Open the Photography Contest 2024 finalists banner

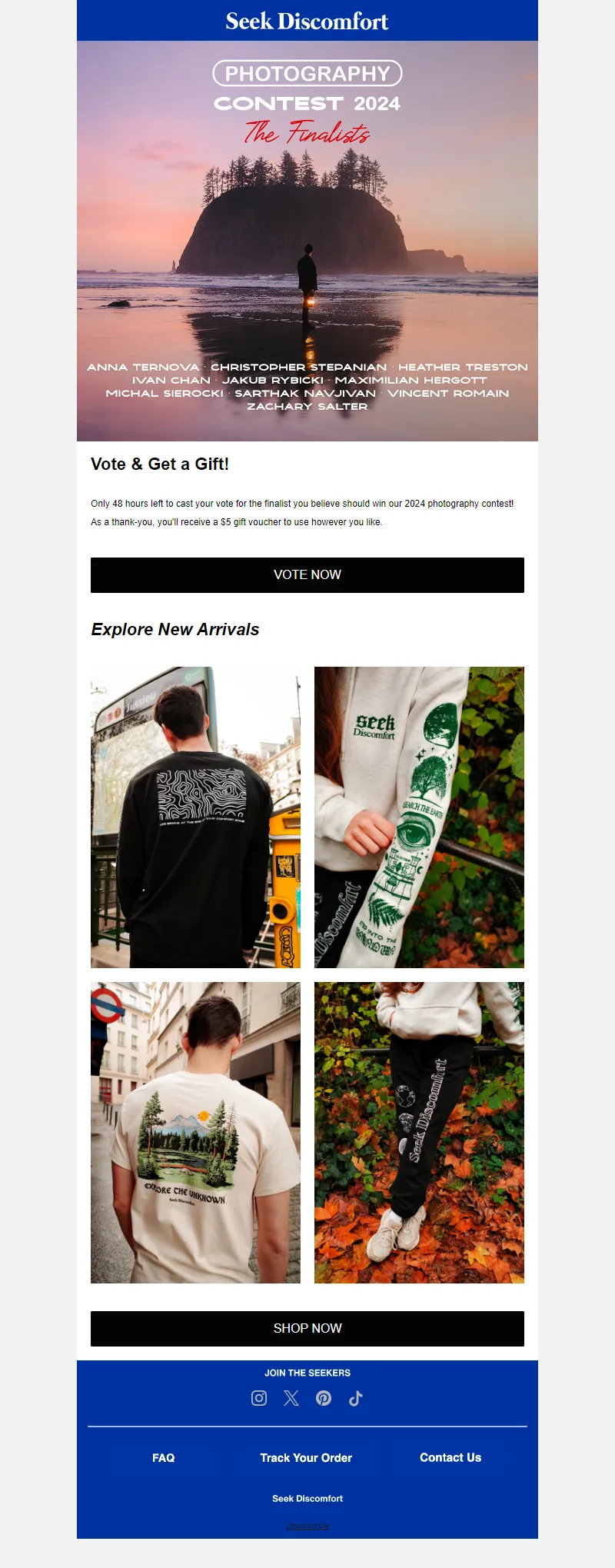click(307, 241)
